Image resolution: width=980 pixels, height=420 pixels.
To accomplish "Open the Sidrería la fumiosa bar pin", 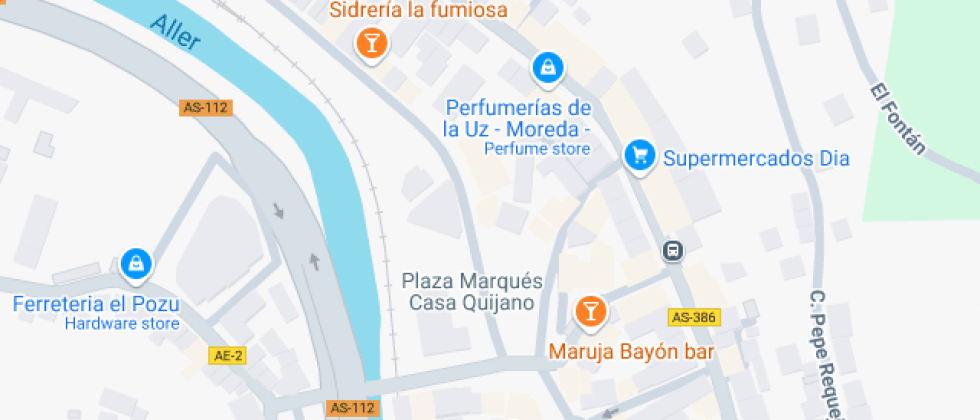I will tap(372, 43).
